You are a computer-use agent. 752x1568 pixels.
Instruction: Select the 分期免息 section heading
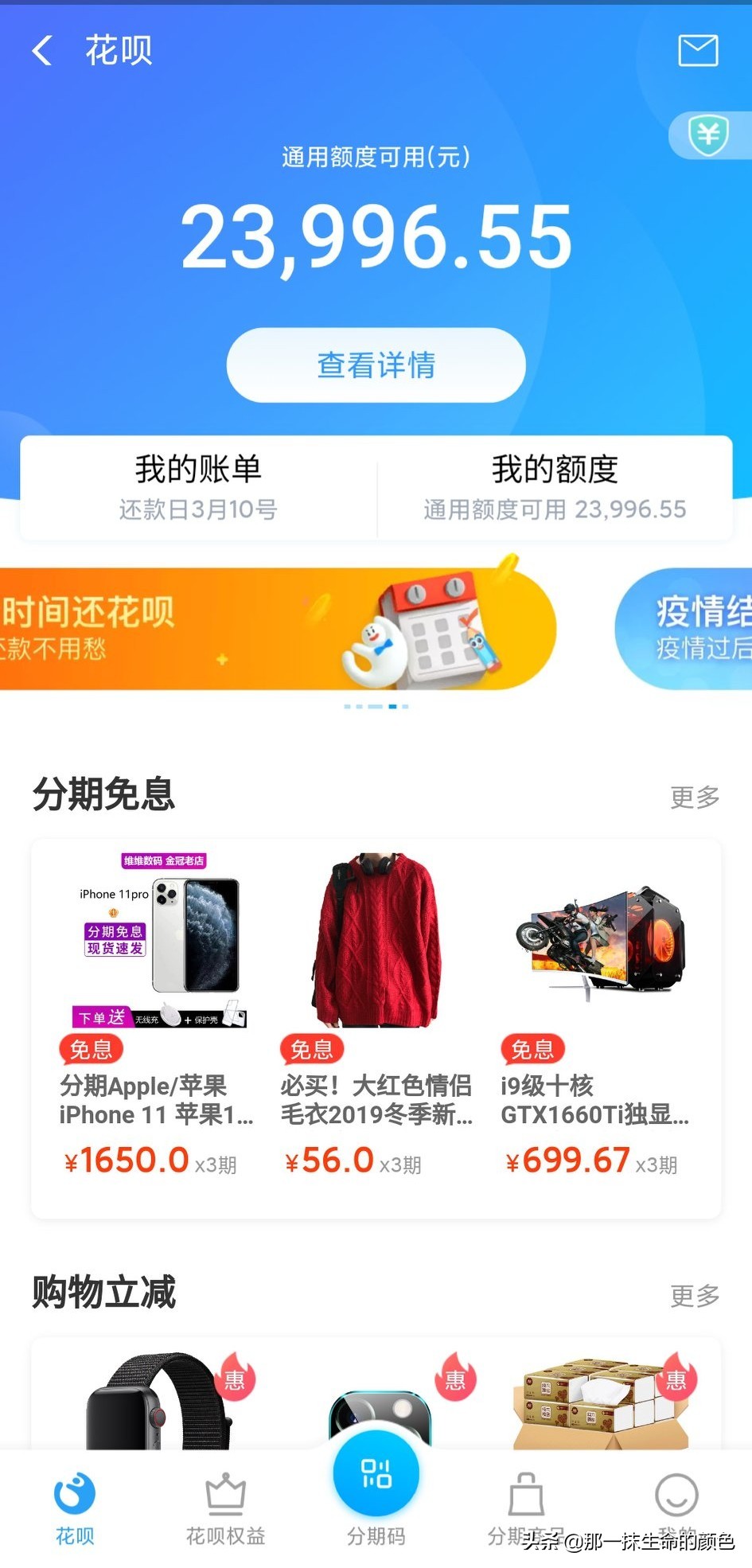coord(103,794)
